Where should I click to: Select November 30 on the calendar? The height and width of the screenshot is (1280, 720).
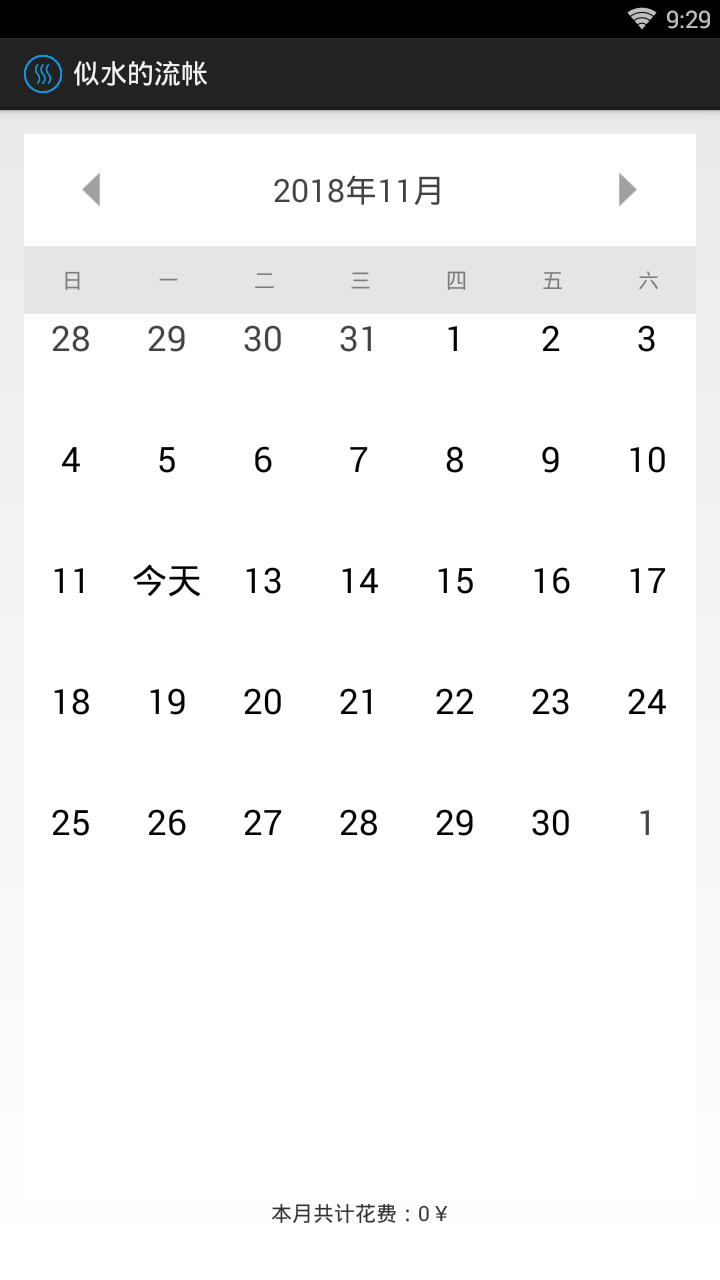click(x=550, y=822)
